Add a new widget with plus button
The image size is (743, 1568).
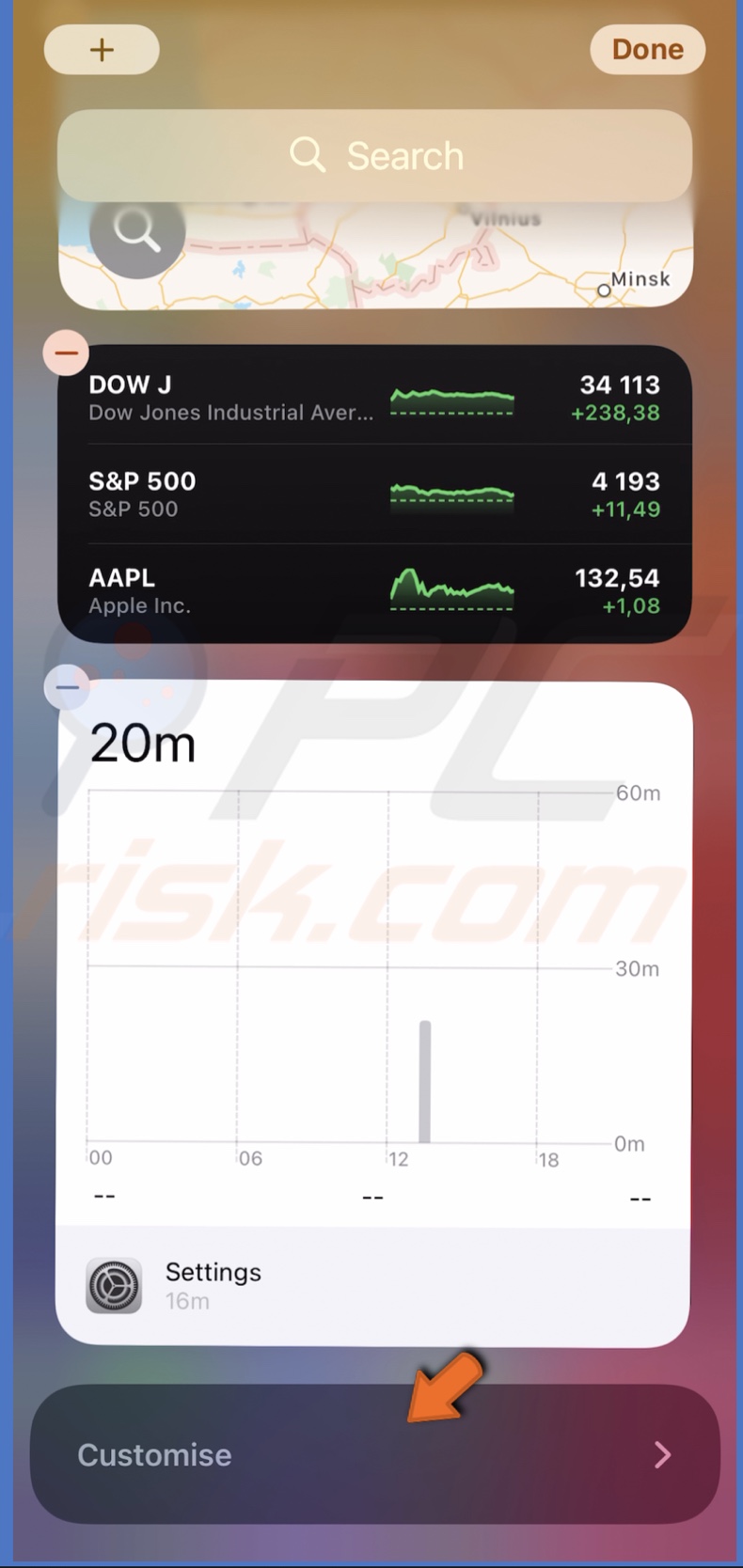102,50
